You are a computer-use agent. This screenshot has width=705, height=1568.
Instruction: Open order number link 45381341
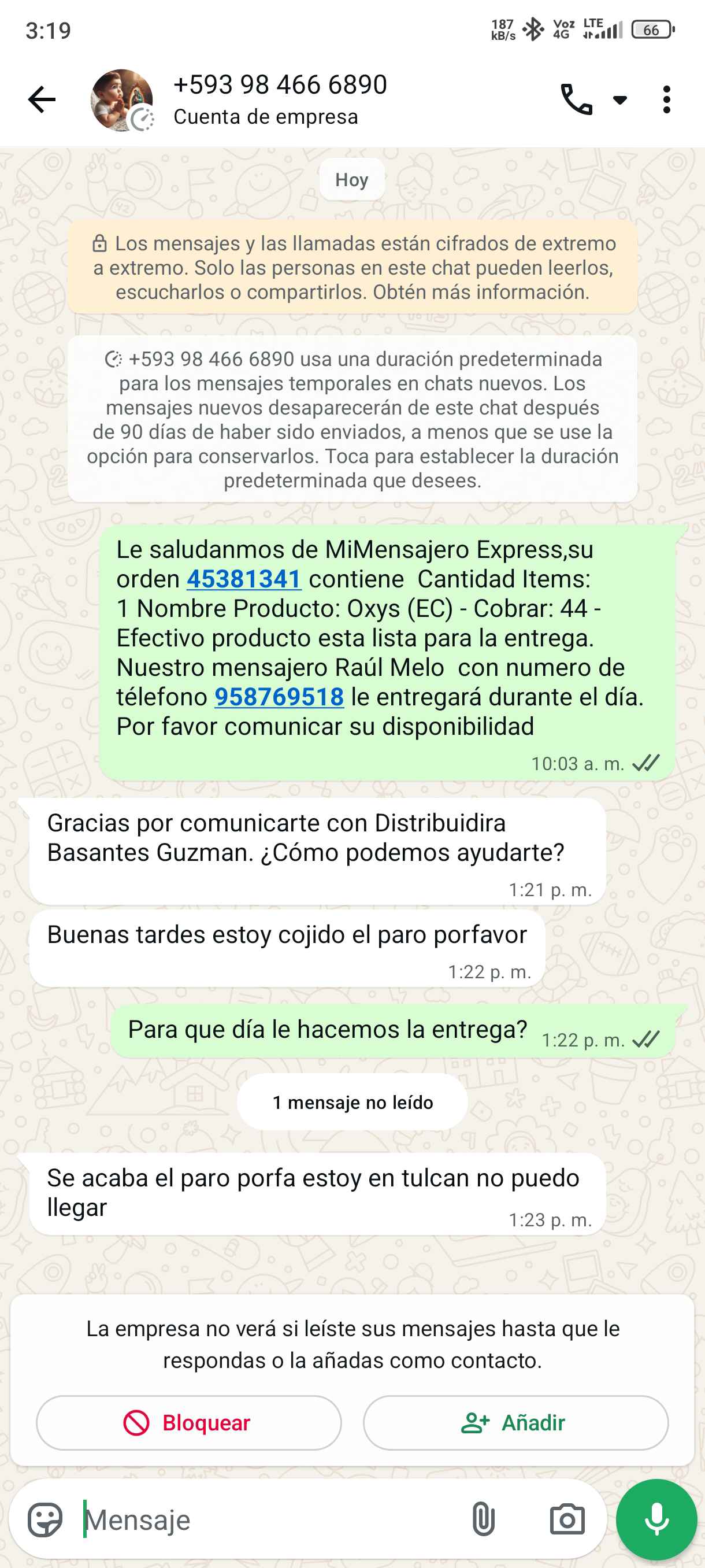click(x=244, y=579)
